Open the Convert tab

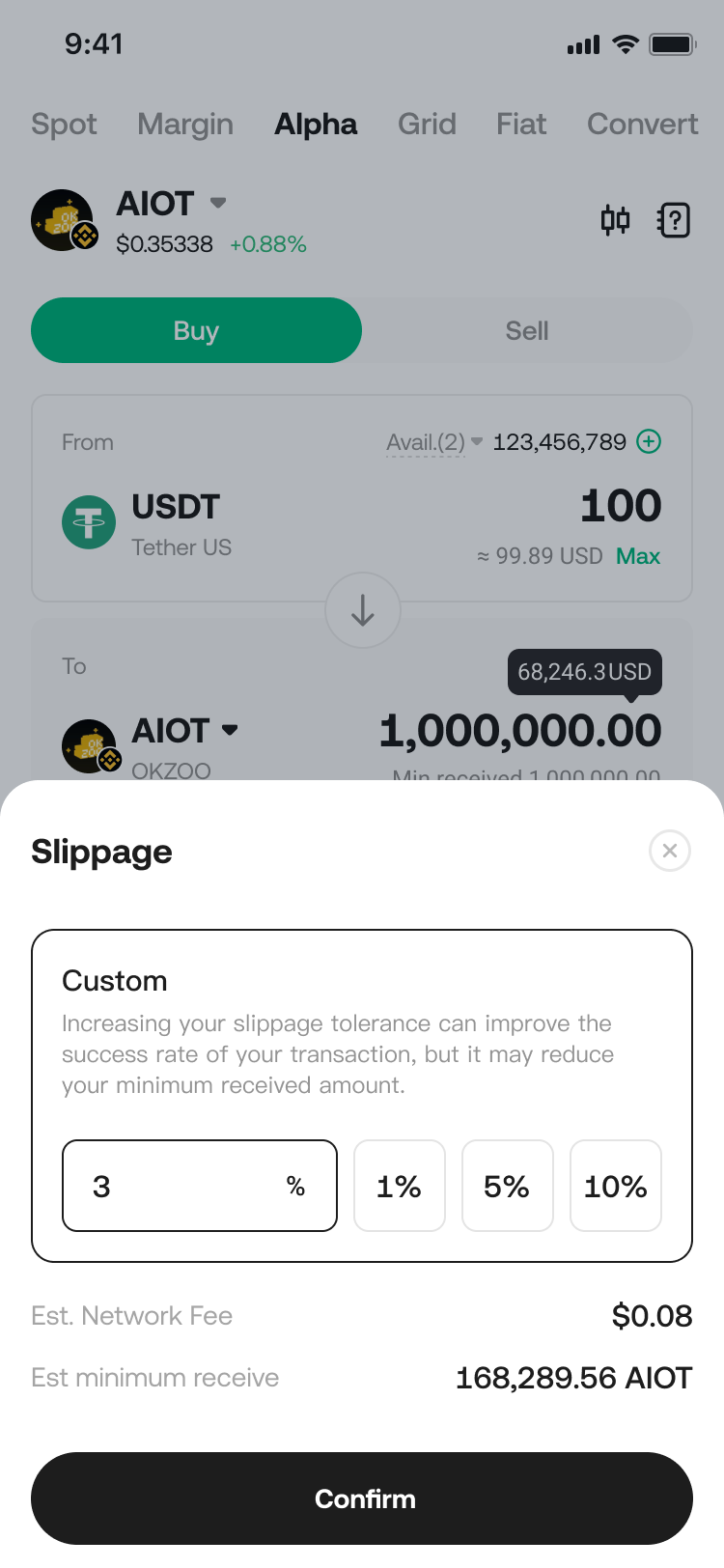point(642,124)
